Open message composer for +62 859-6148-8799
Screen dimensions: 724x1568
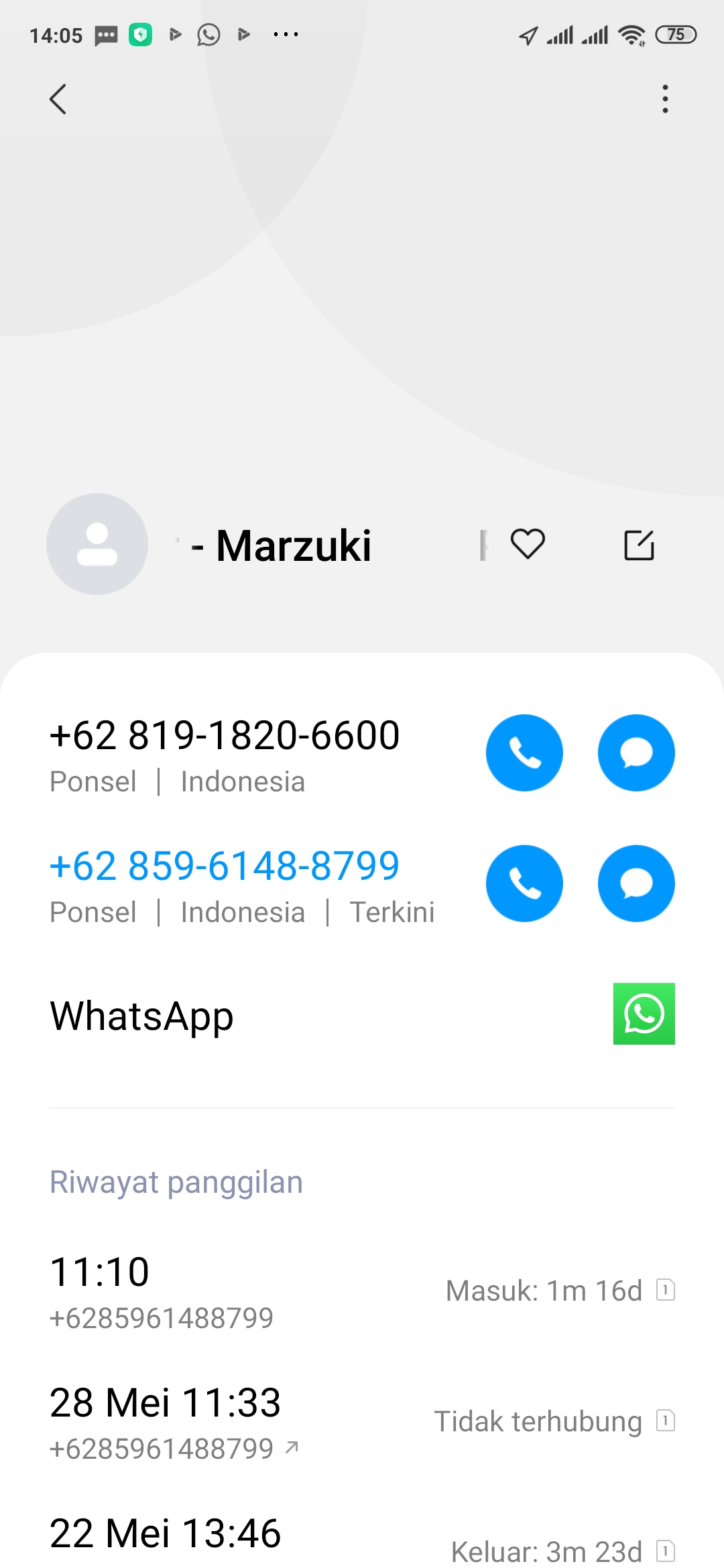(x=636, y=883)
